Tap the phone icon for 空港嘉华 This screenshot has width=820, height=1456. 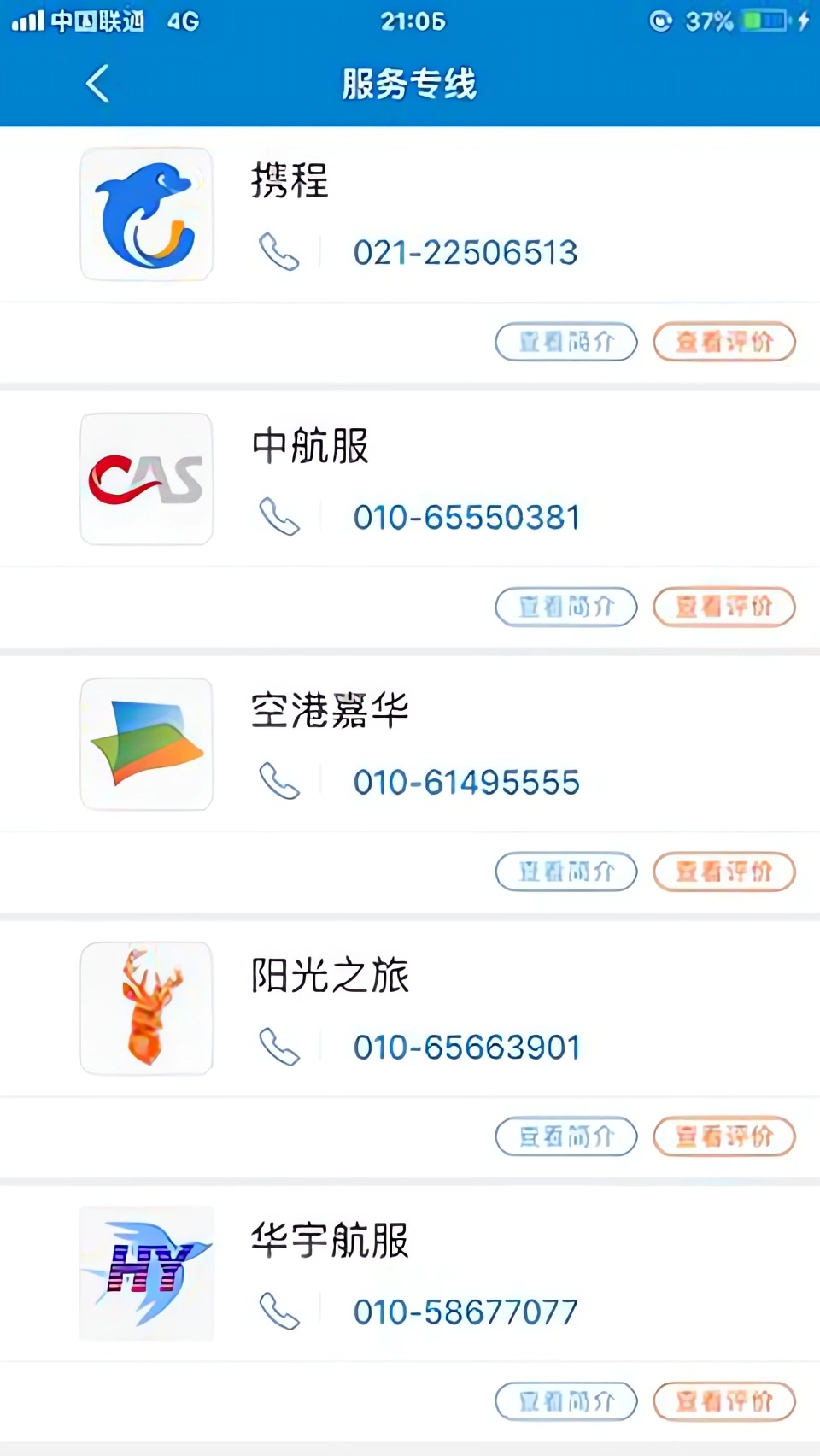coord(278,781)
